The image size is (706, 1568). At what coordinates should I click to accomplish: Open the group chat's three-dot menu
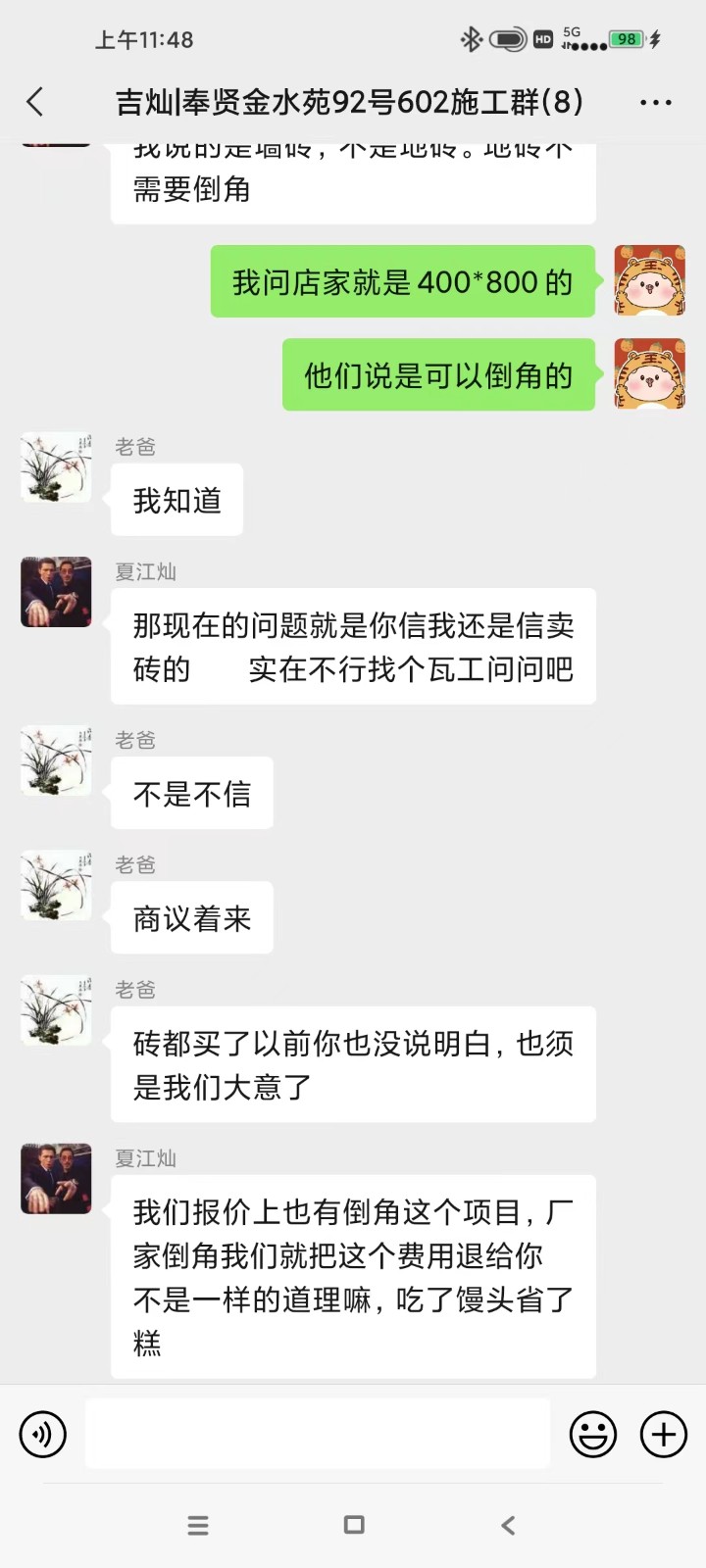(655, 102)
